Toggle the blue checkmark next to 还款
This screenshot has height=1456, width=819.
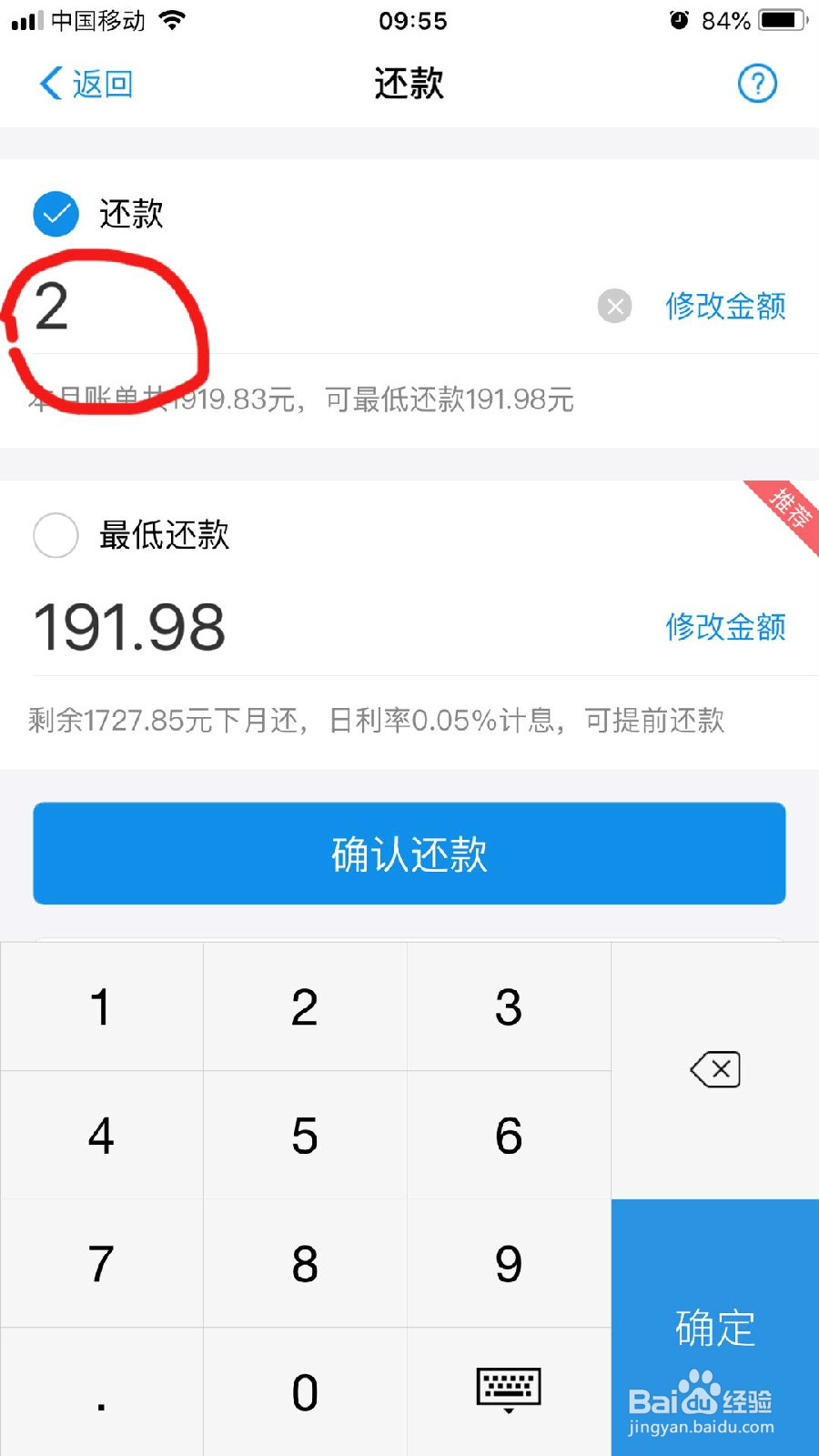[56, 215]
